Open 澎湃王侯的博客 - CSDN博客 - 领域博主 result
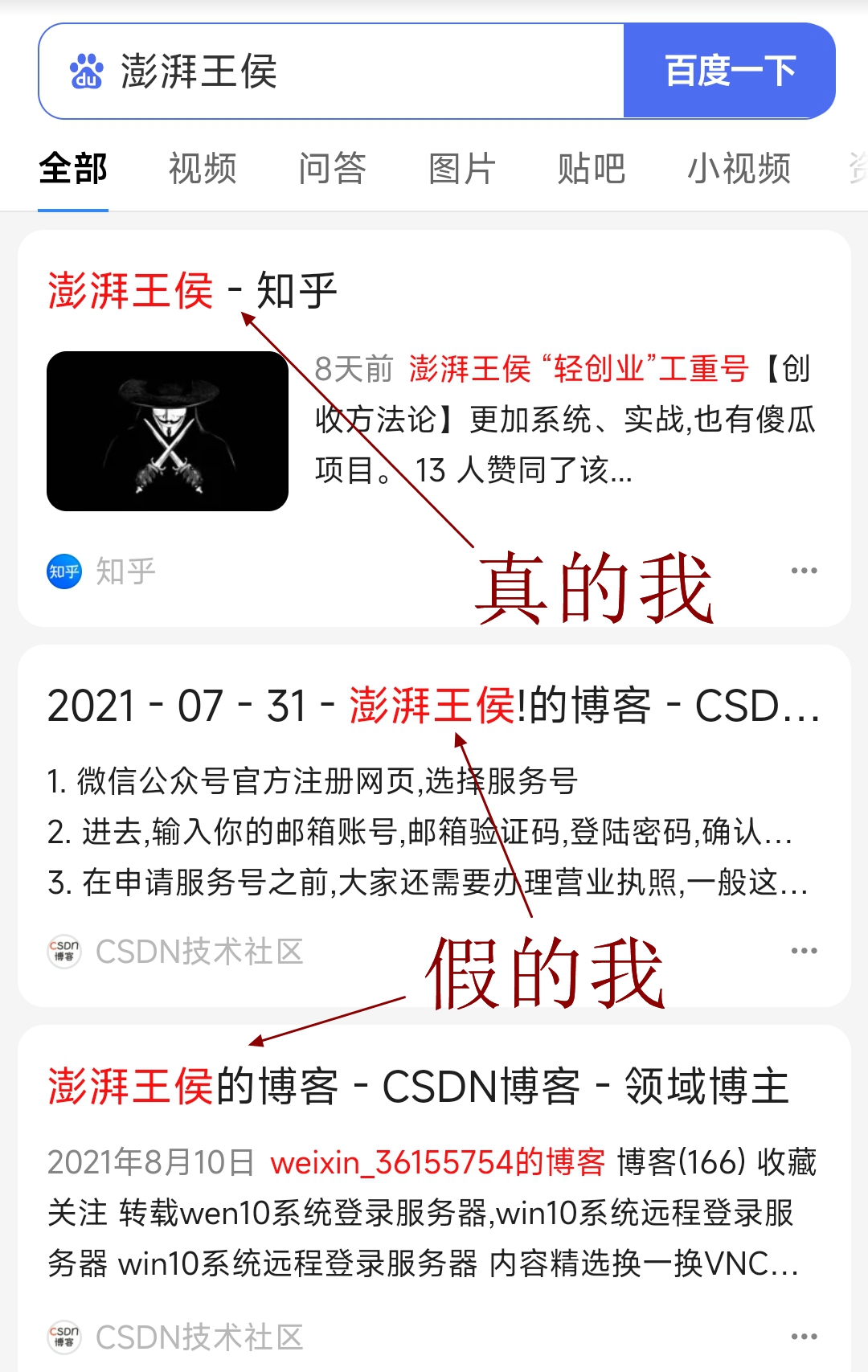The width and height of the screenshot is (868, 1372). pos(418,1086)
